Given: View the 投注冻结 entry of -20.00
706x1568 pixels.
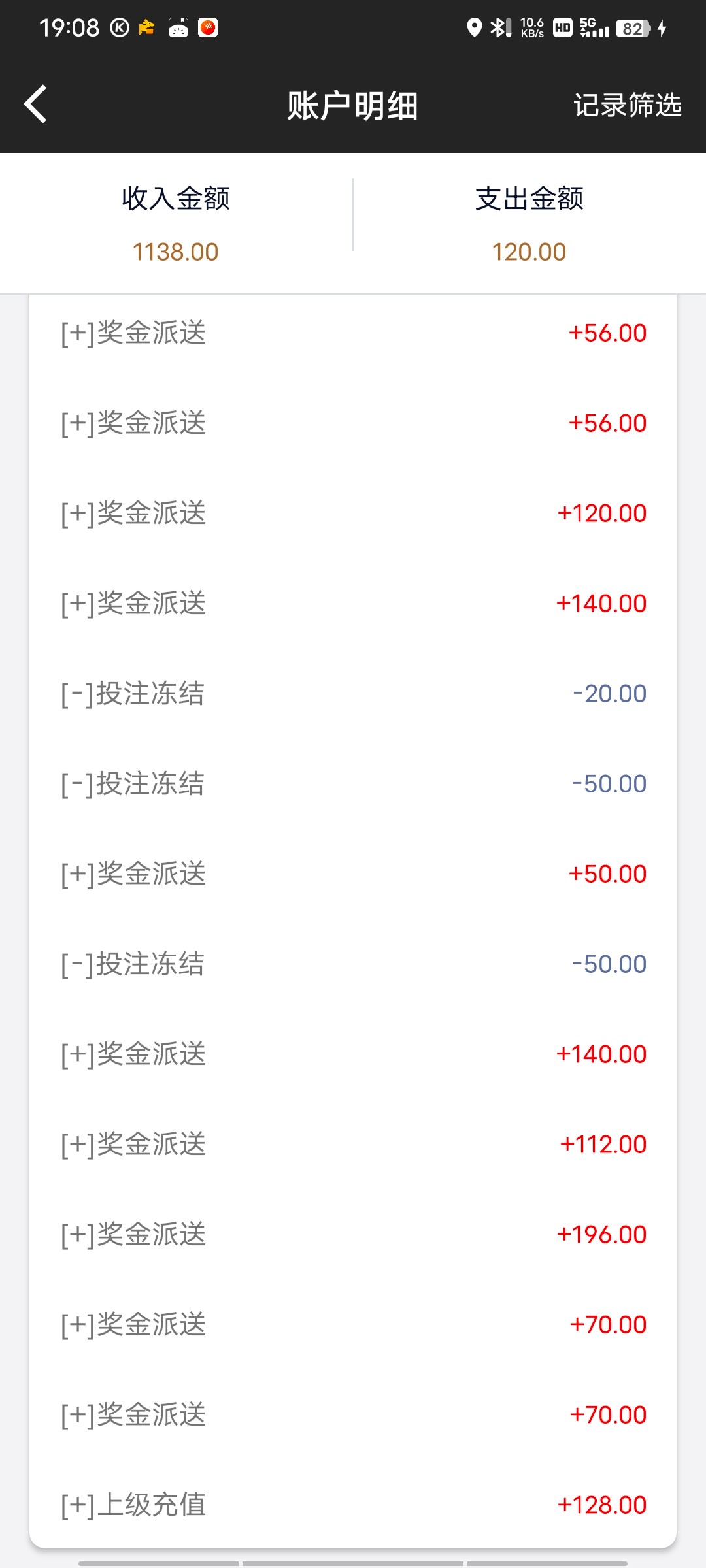Looking at the screenshot, I should (x=353, y=694).
